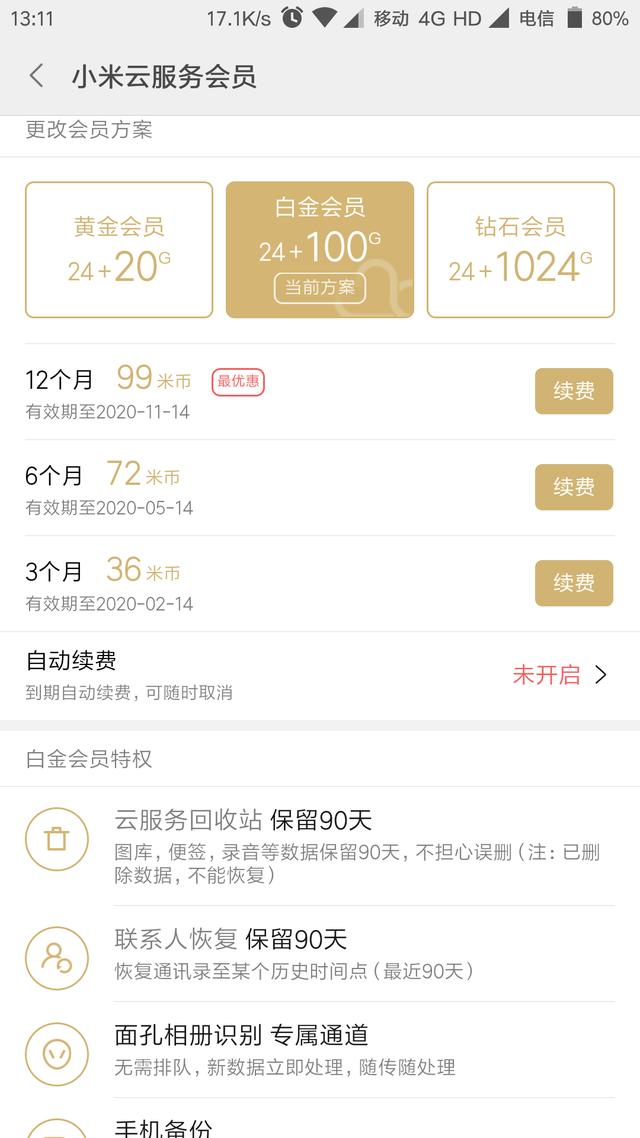Go back from 小米云服务会员 page
Viewport: 640px width, 1138px height.
[x=37, y=76]
